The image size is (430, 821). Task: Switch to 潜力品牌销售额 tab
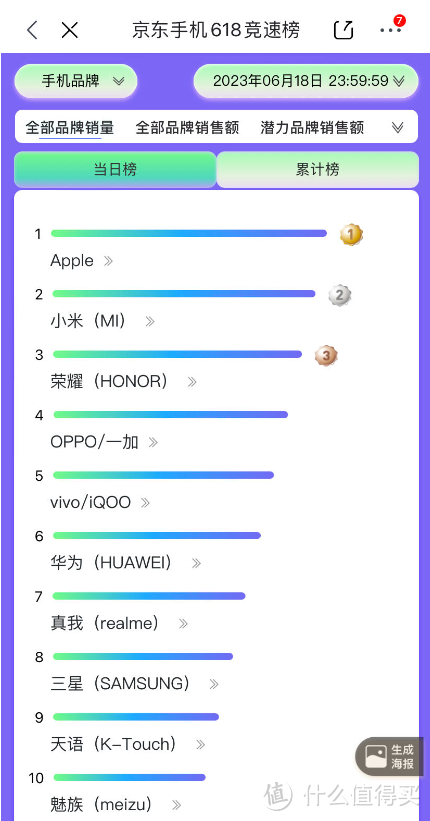(x=312, y=127)
